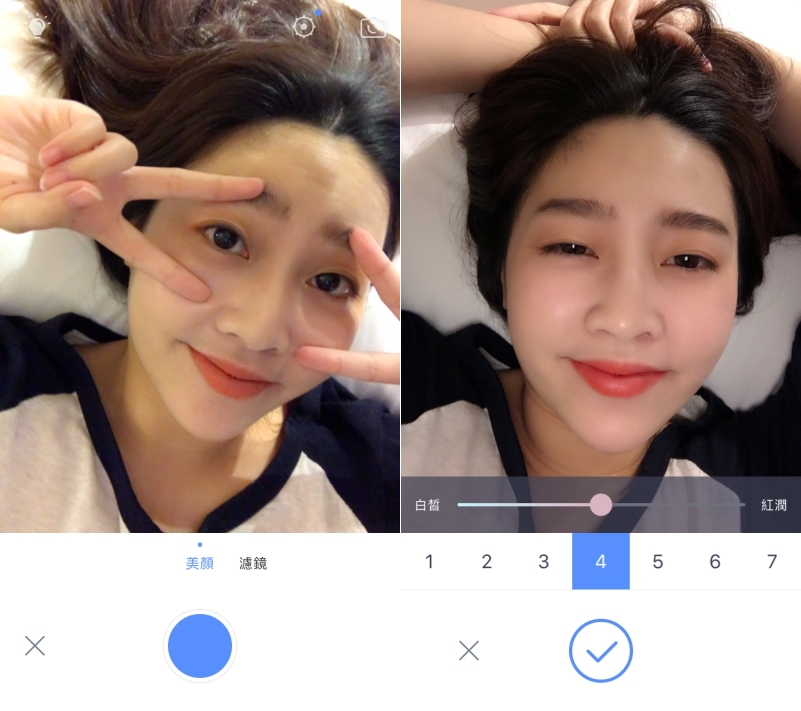This screenshot has height=711, width=801.
Task: Choose beauty level 5
Action: (x=657, y=562)
